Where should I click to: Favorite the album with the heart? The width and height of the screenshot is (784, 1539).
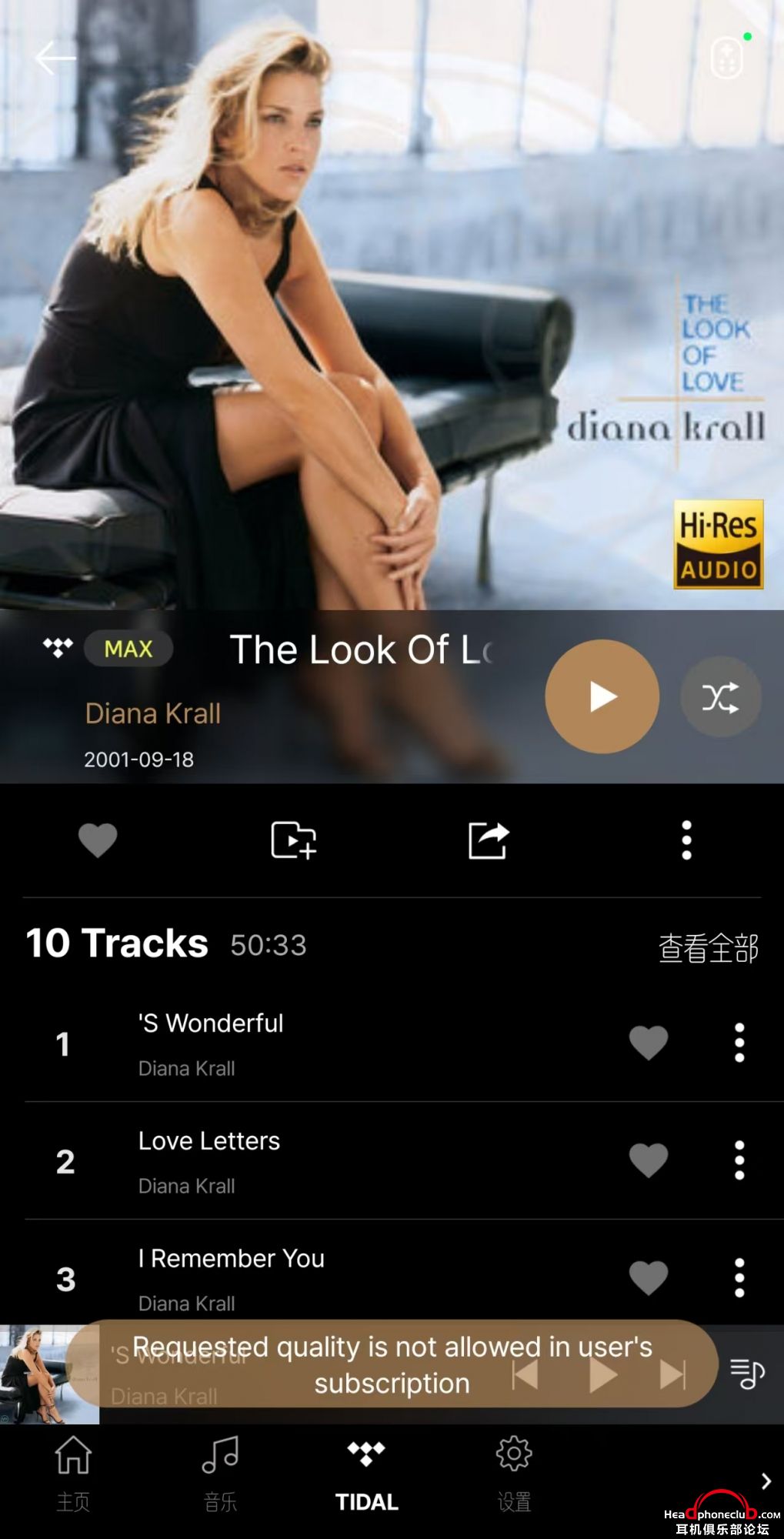click(98, 840)
